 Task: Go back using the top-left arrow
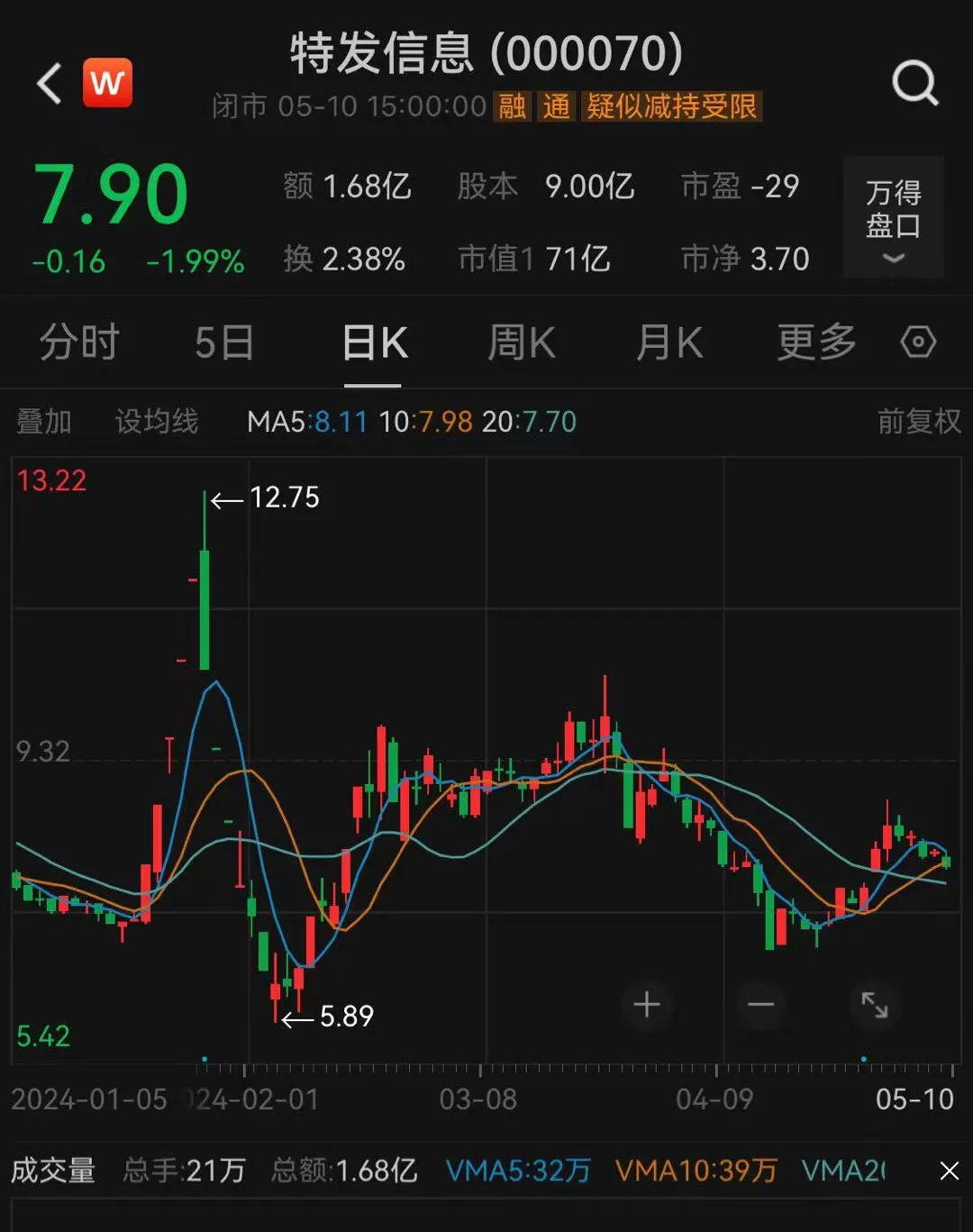click(x=50, y=85)
